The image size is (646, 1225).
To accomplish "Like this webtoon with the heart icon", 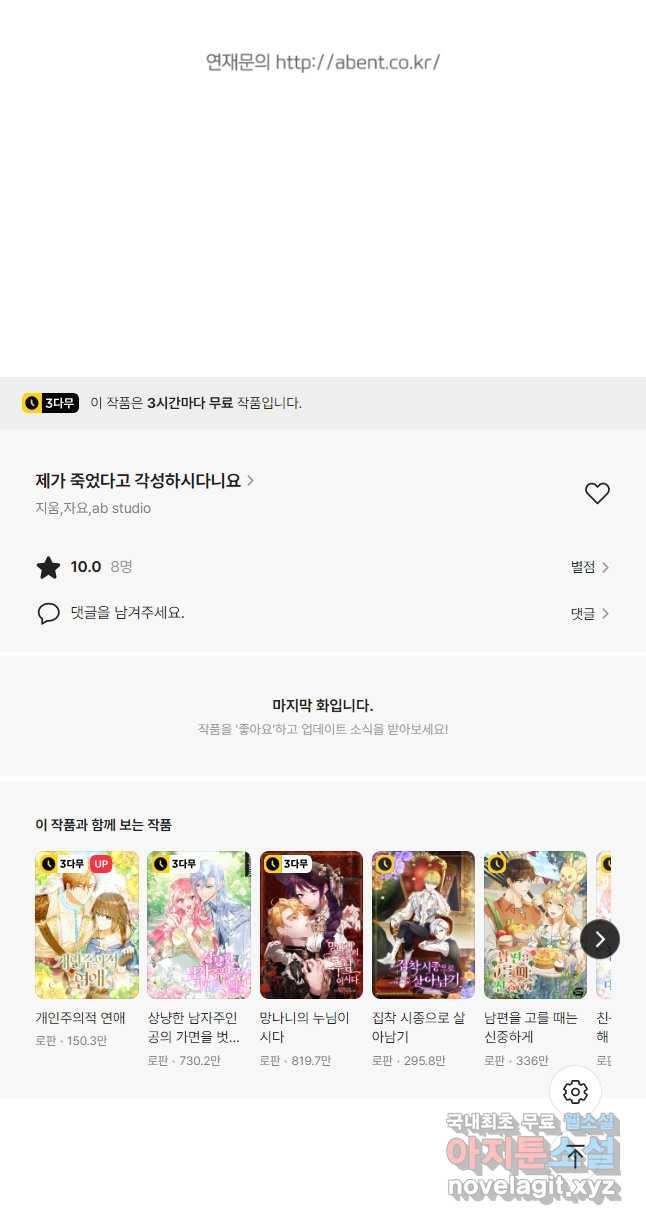I will [597, 493].
